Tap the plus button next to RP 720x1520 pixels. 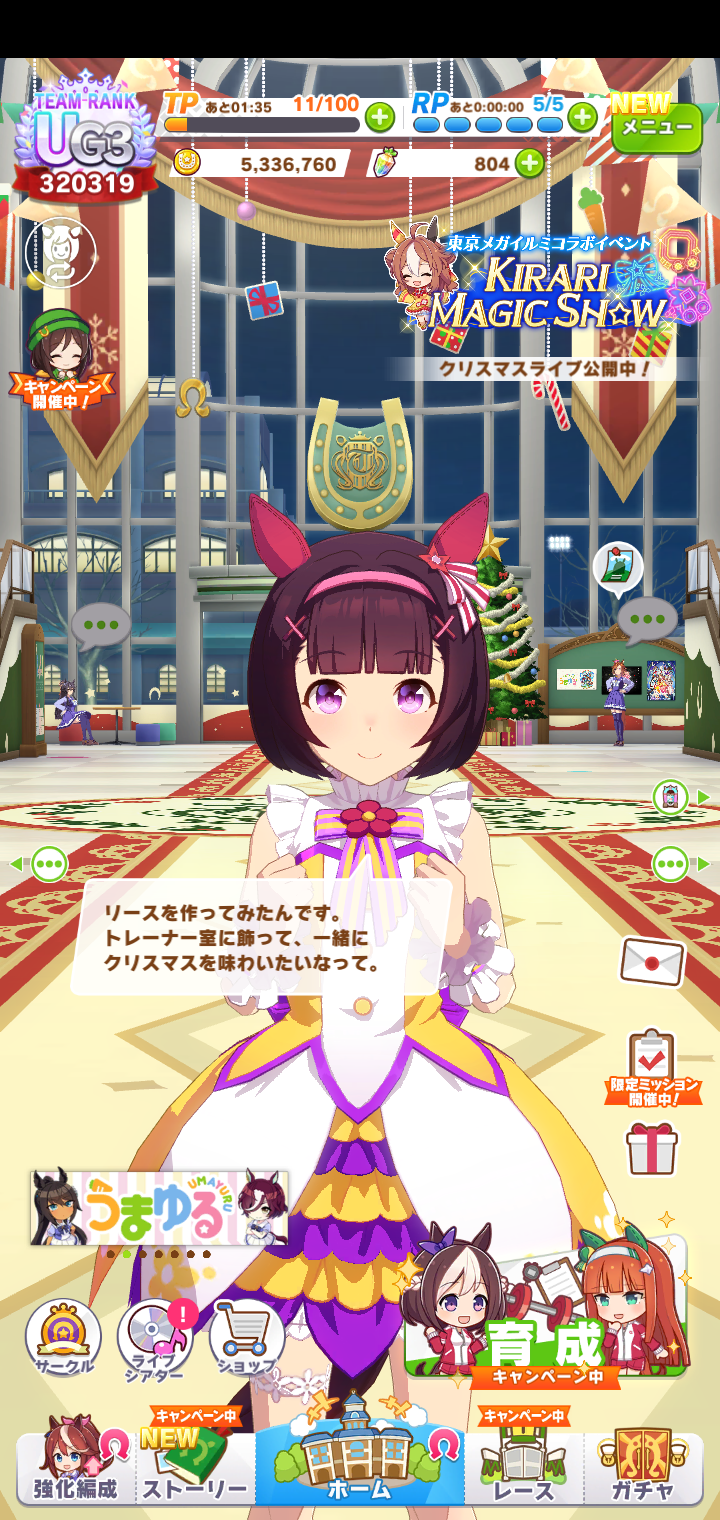point(583,118)
